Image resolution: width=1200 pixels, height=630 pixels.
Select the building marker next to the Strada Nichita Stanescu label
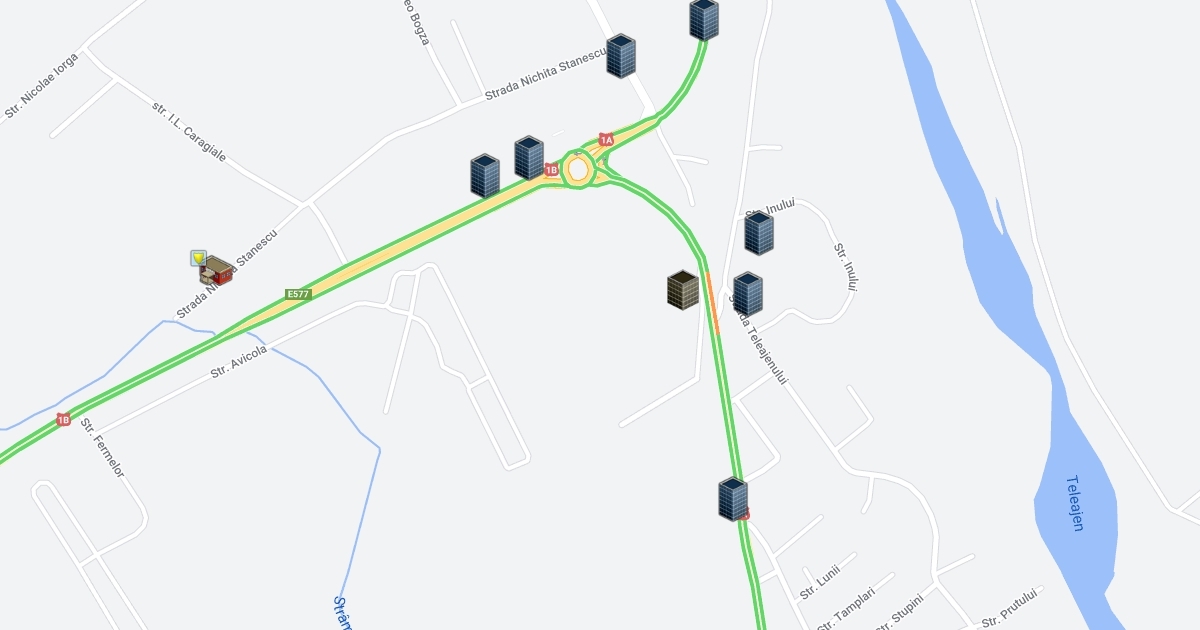point(621,56)
